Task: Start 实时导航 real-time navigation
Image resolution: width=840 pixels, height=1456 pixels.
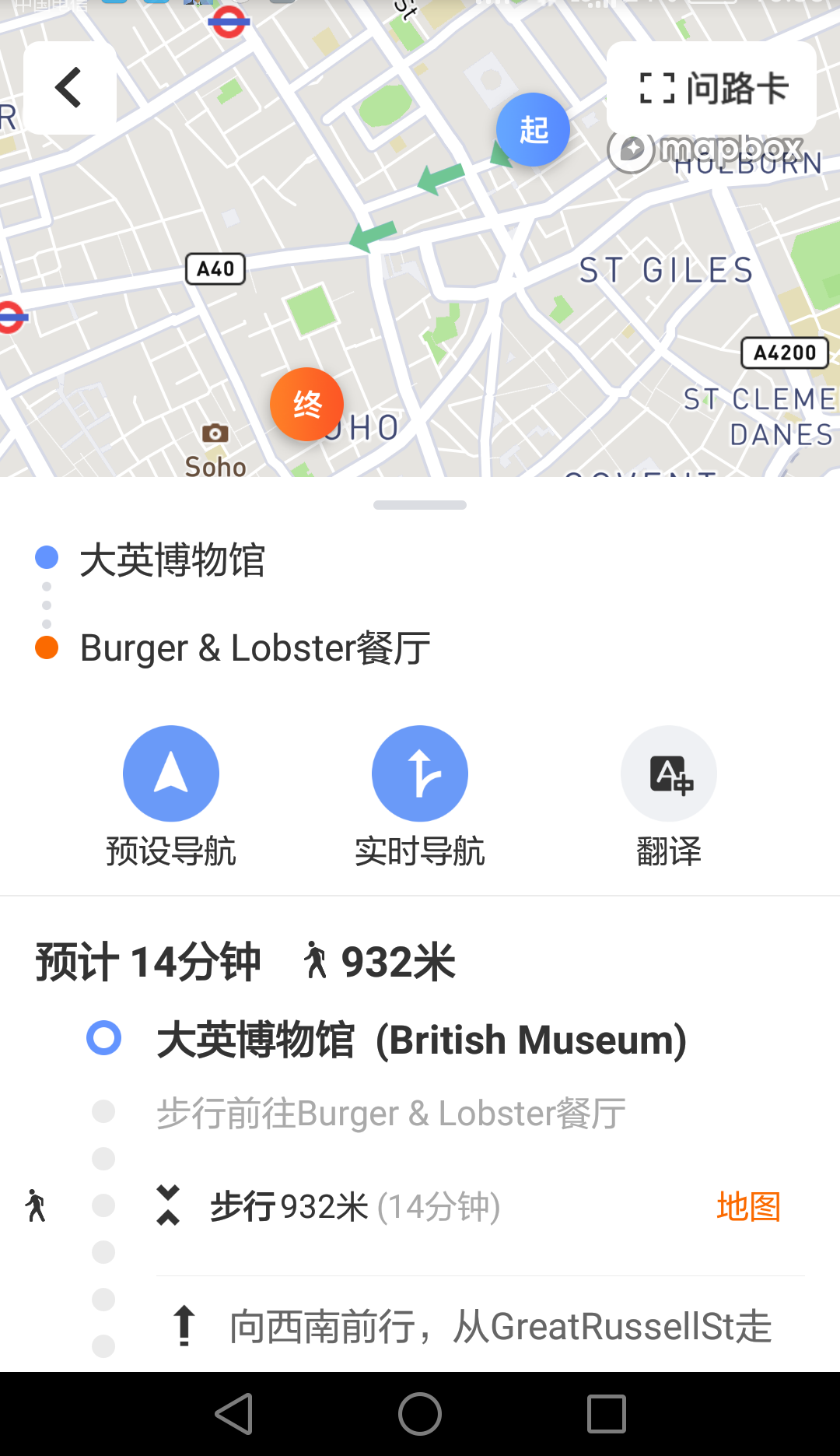Action: coord(420,774)
